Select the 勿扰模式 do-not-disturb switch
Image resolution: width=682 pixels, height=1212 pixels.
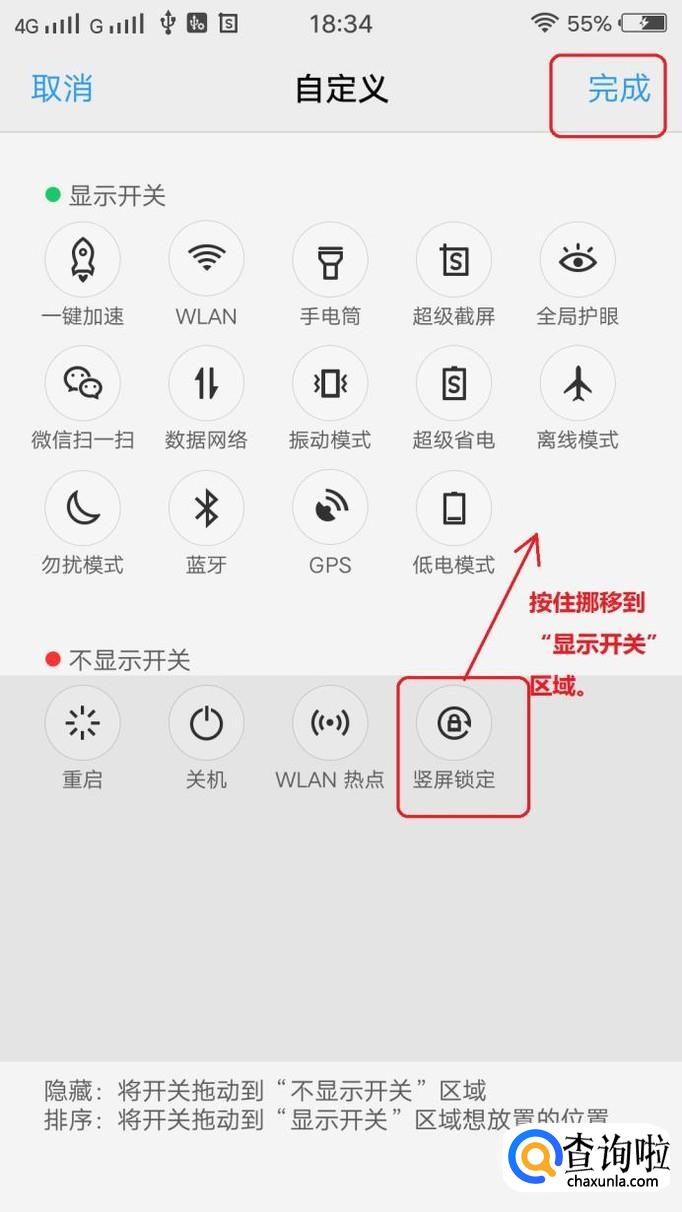point(82,508)
